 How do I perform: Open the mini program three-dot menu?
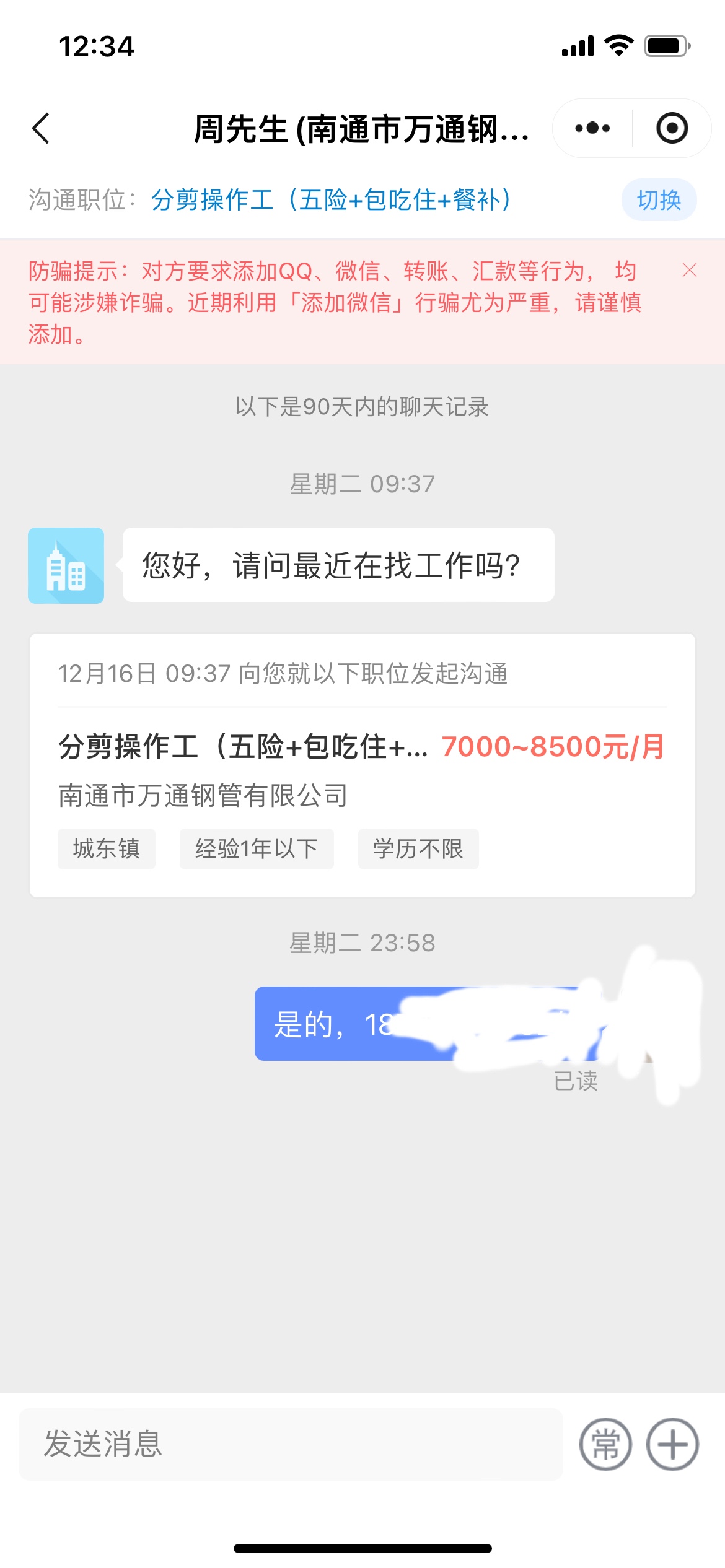[x=592, y=129]
